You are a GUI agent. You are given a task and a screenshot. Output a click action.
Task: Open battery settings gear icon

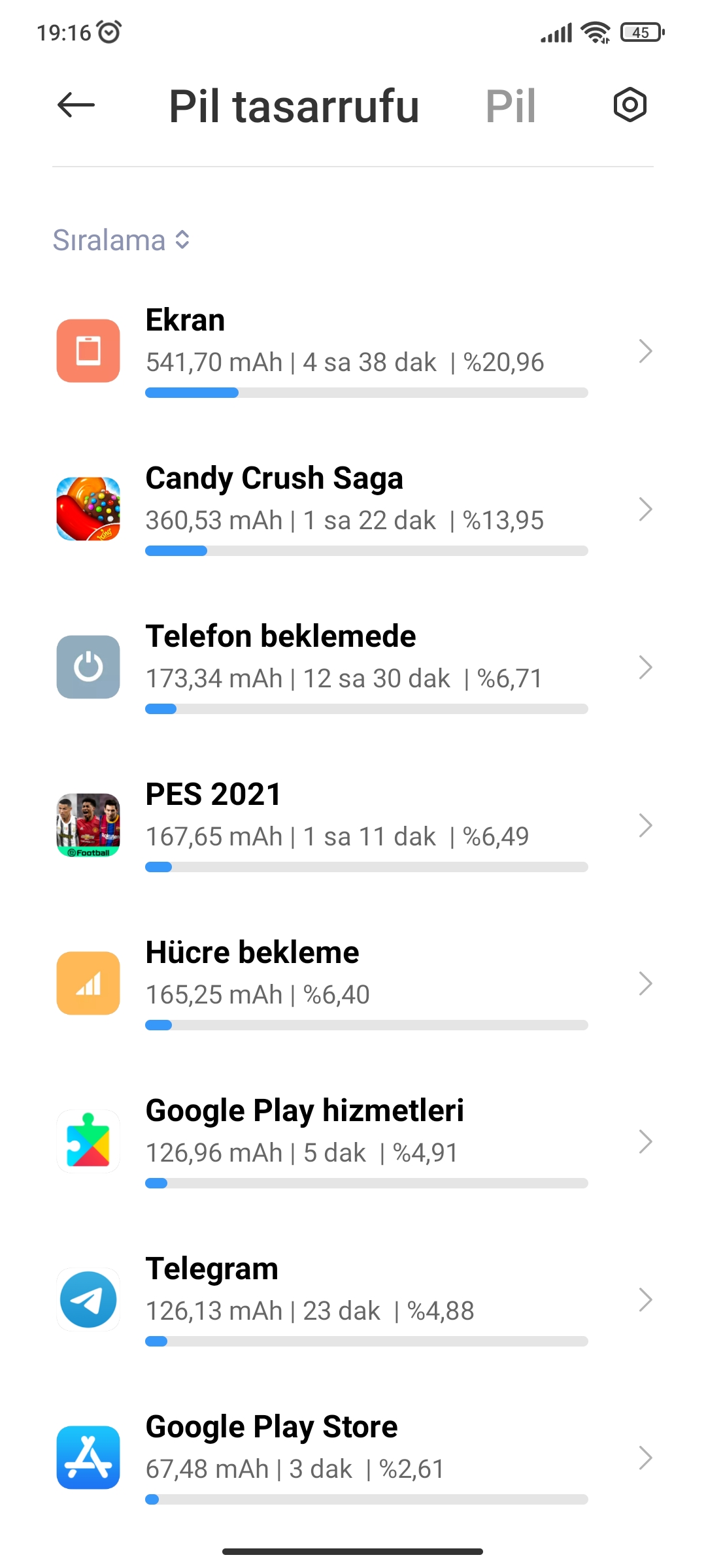(630, 105)
